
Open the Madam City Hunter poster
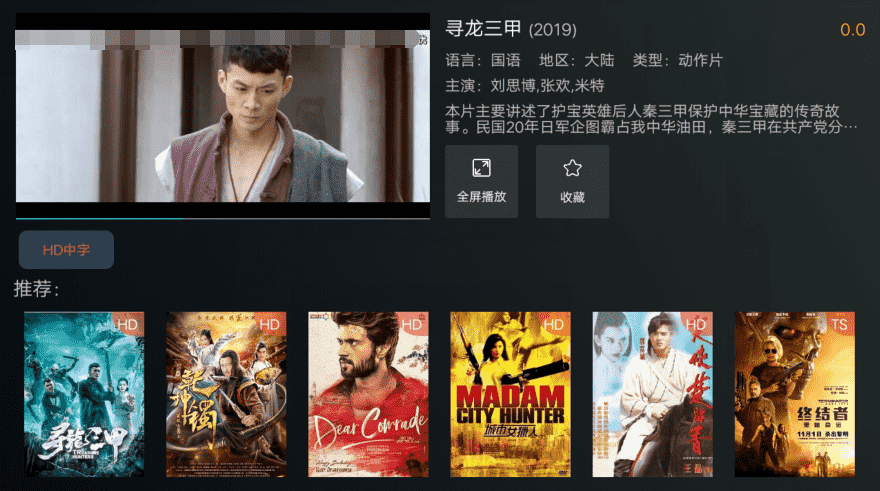pos(510,394)
